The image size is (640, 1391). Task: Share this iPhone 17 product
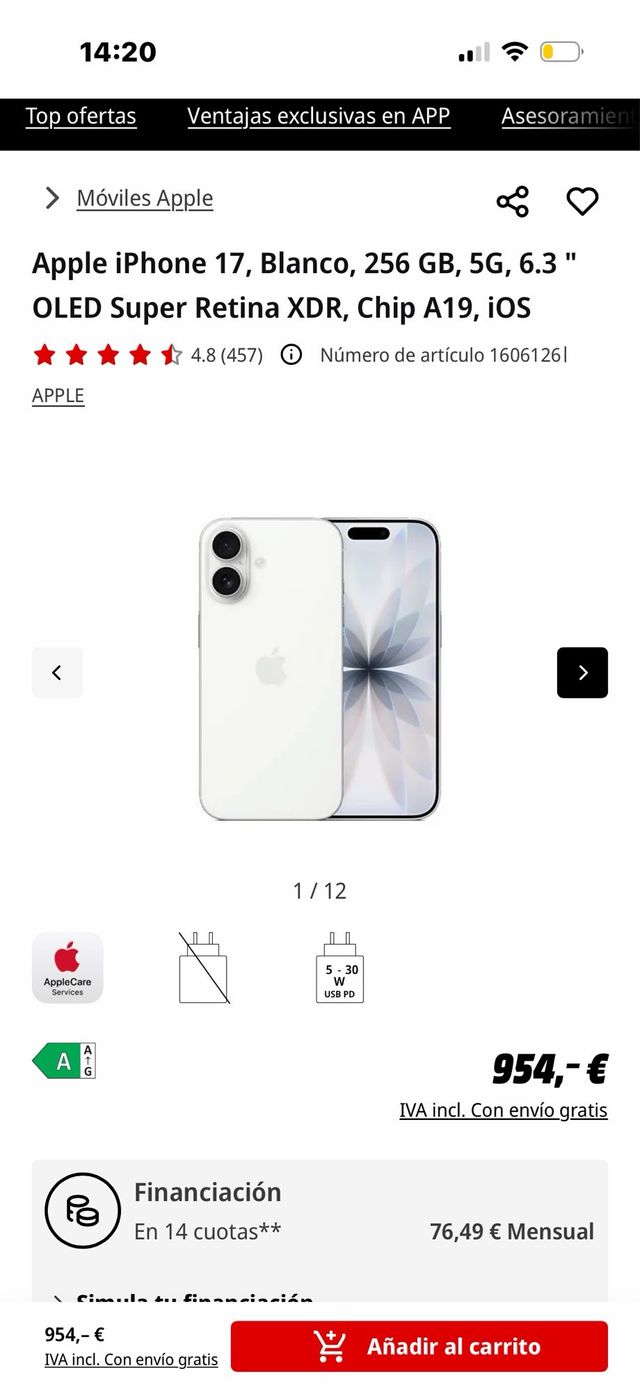point(512,202)
